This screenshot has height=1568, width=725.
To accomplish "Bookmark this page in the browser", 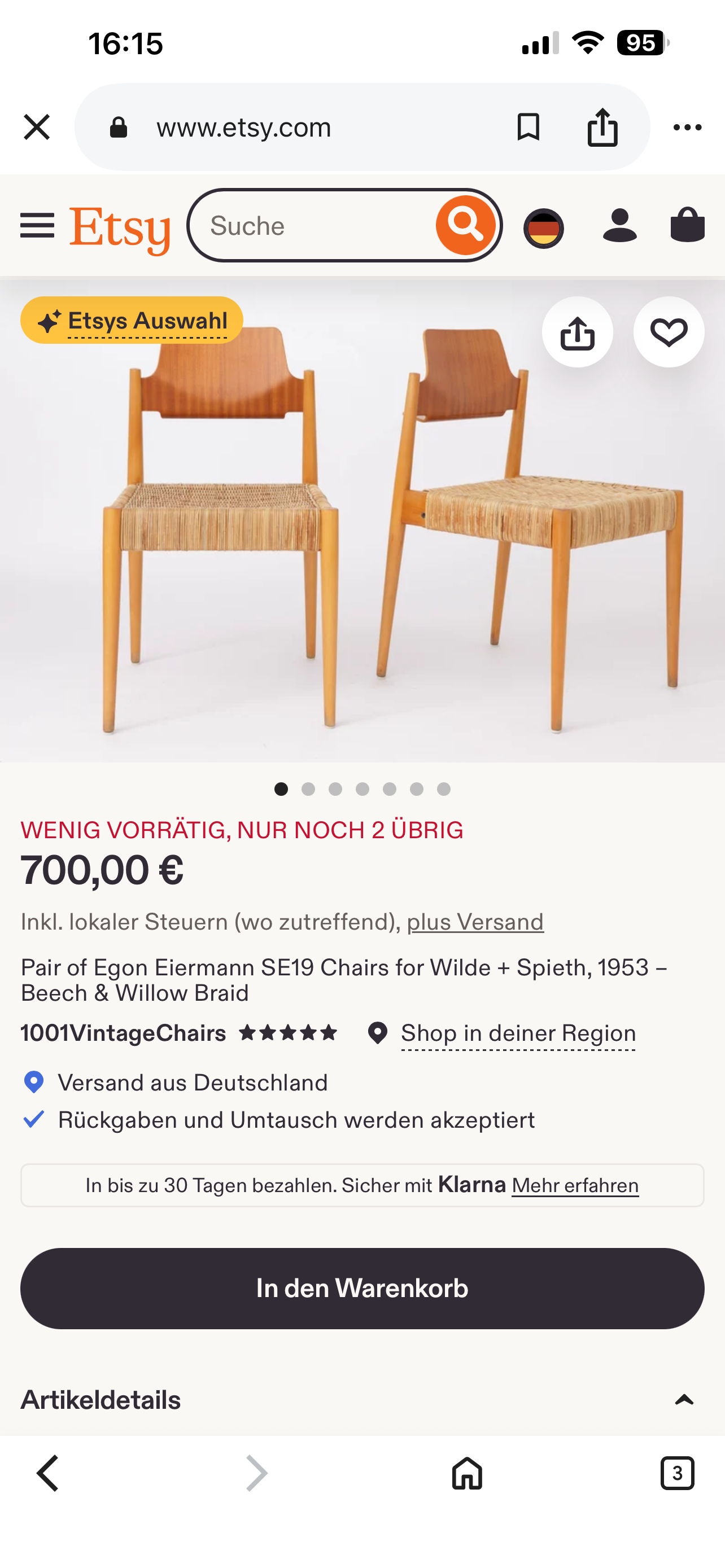I will [x=528, y=127].
